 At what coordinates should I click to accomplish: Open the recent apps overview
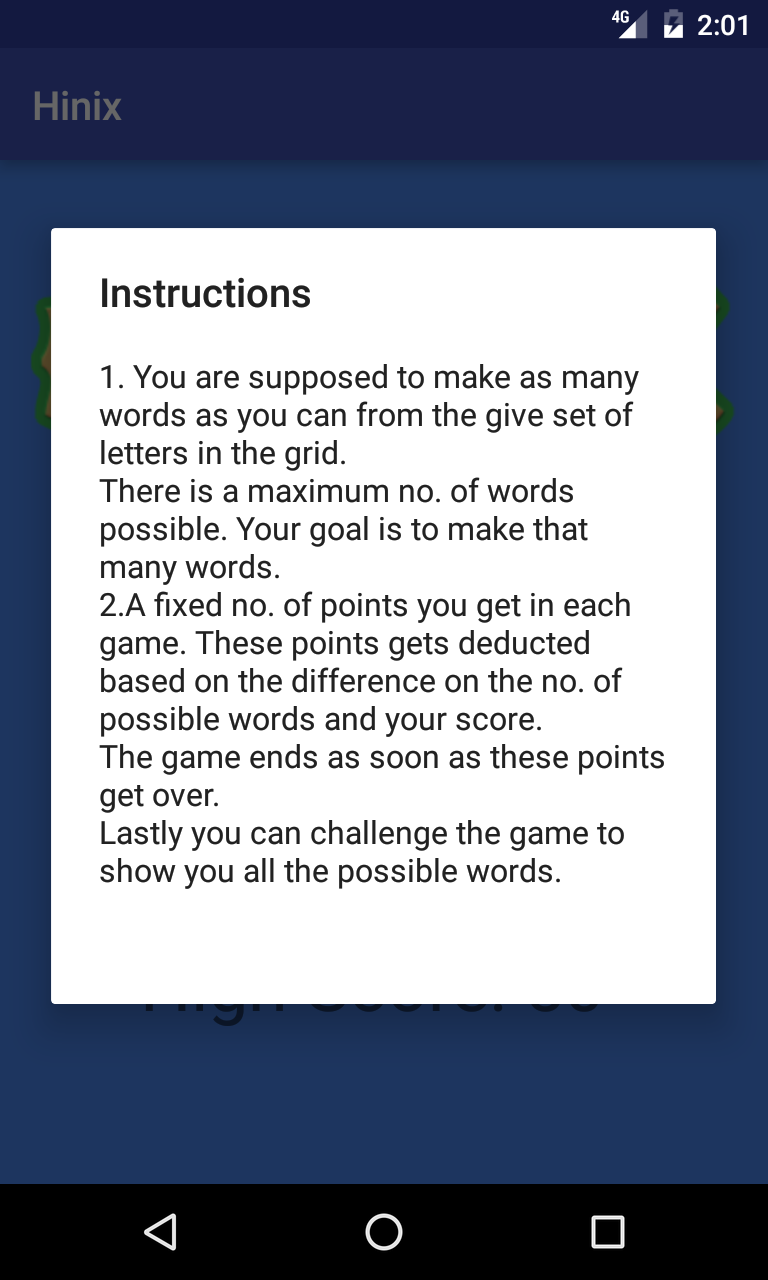click(607, 1232)
